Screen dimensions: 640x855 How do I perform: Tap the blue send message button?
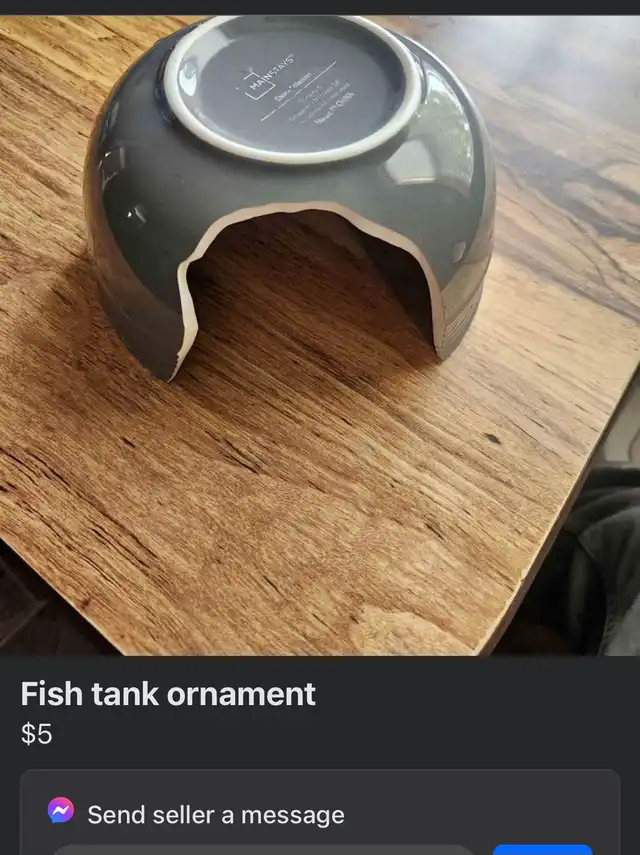click(542, 849)
